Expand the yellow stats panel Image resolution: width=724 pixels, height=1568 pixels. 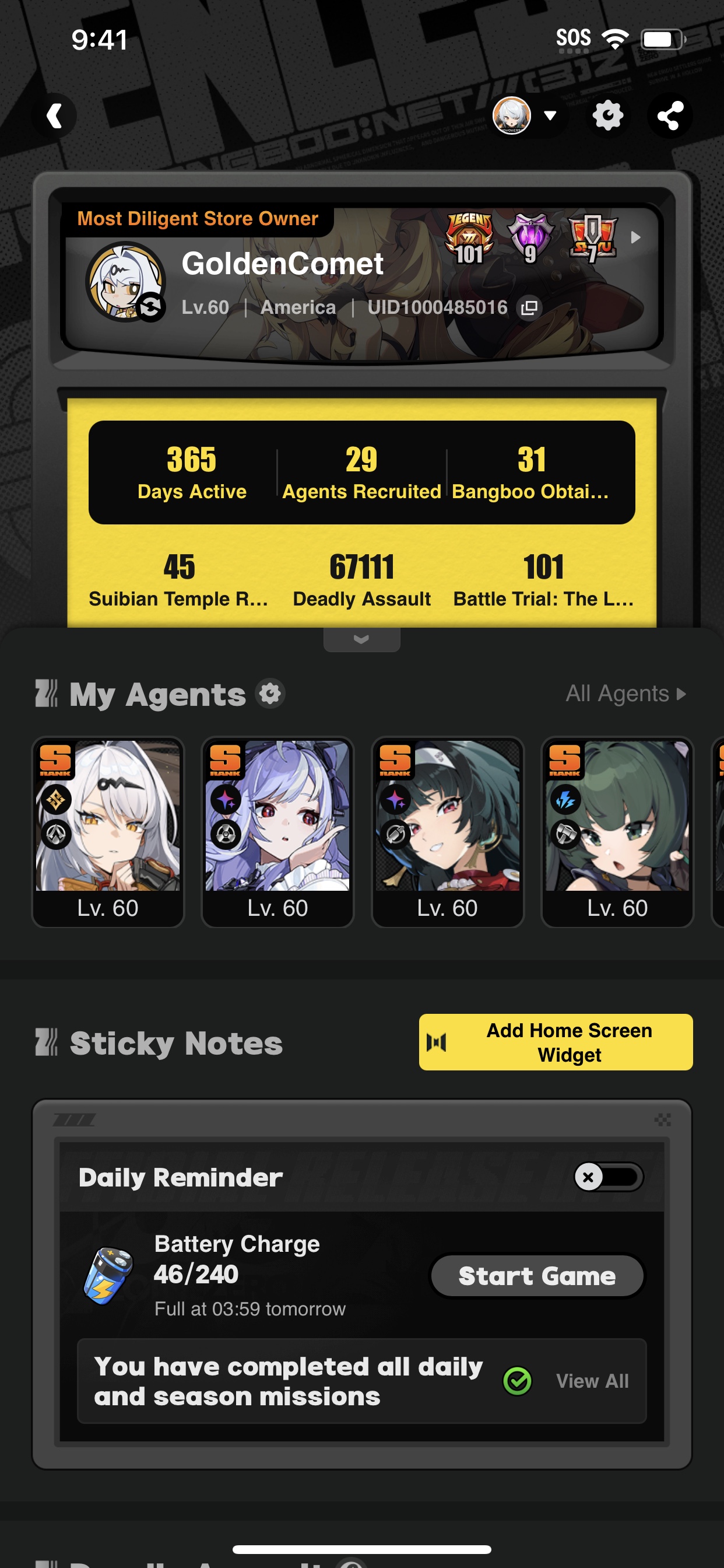point(361,639)
